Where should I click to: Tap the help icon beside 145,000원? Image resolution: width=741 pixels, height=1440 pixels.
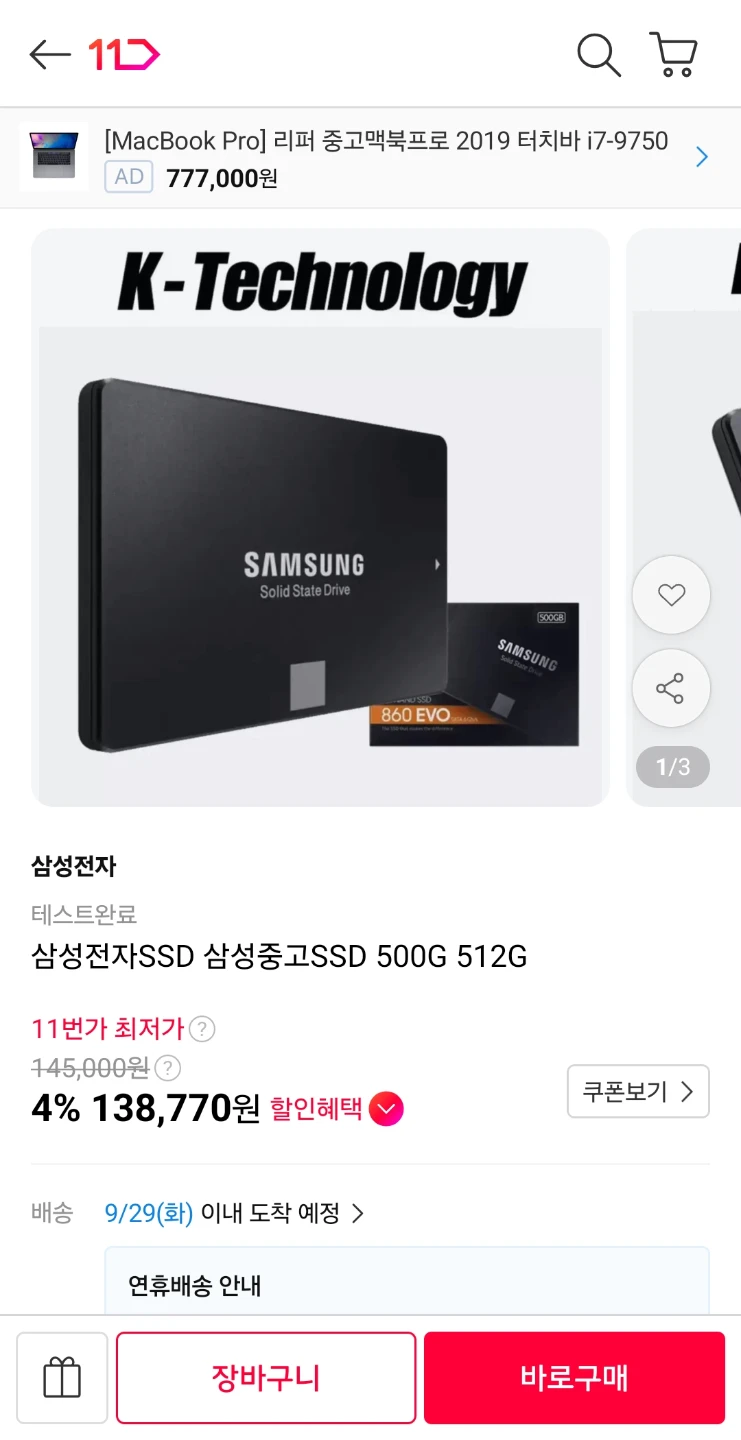(x=168, y=1068)
